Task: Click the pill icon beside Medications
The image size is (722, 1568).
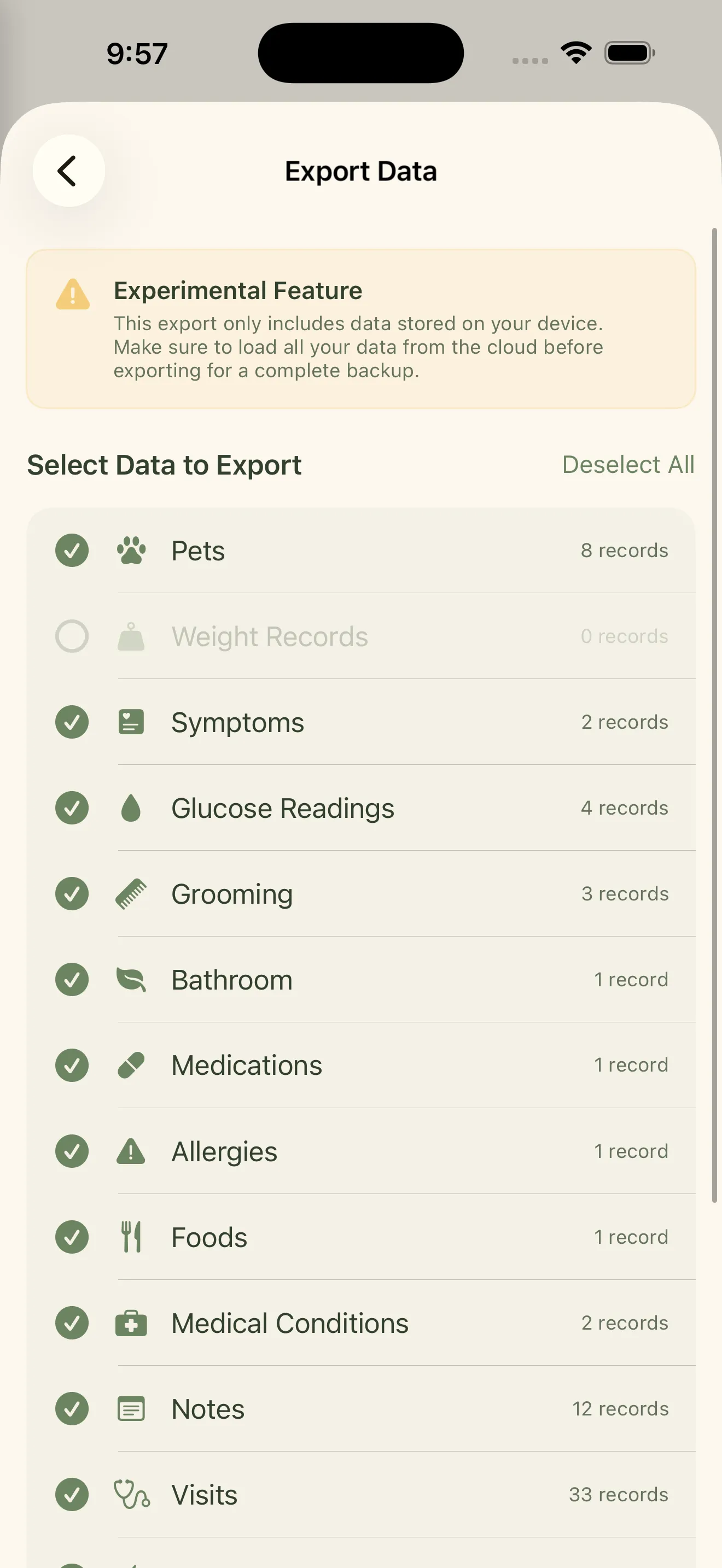Action: tap(131, 1065)
